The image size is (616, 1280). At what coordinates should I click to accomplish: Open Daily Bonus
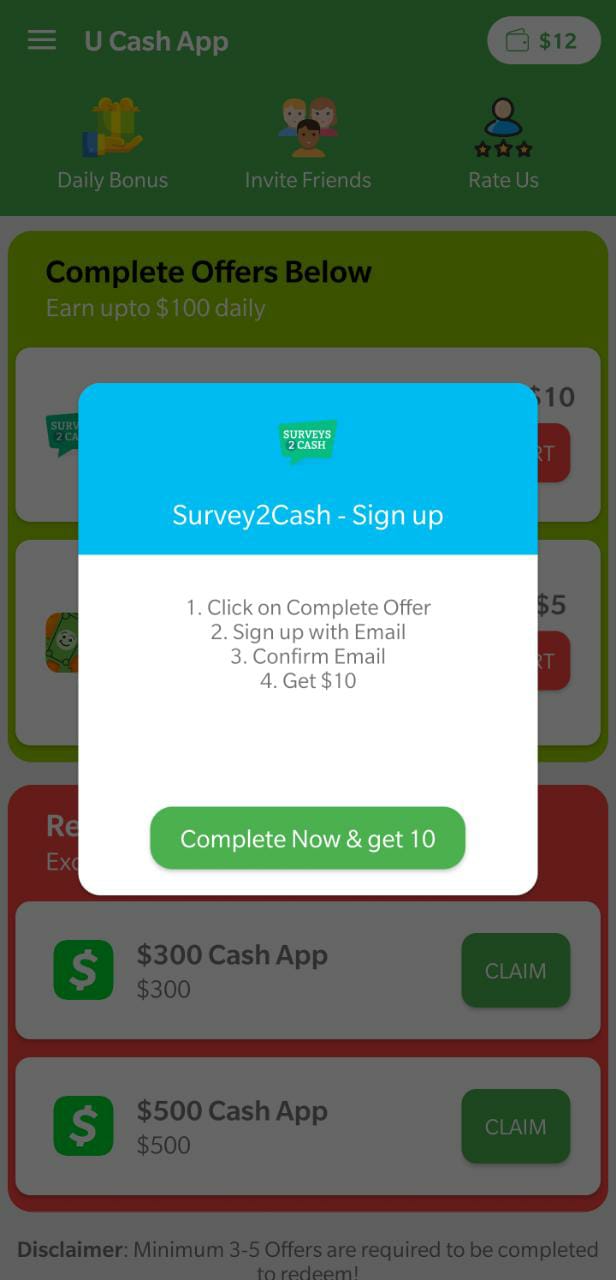point(112,144)
